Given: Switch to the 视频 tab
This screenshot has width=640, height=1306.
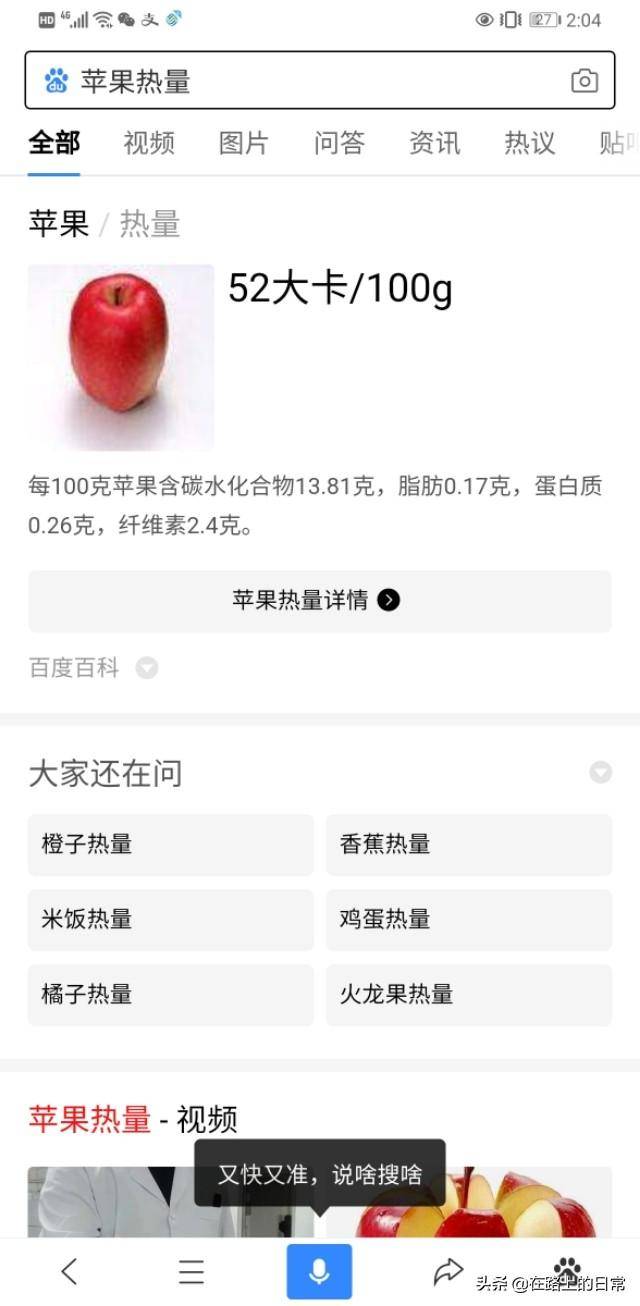Looking at the screenshot, I should (149, 143).
